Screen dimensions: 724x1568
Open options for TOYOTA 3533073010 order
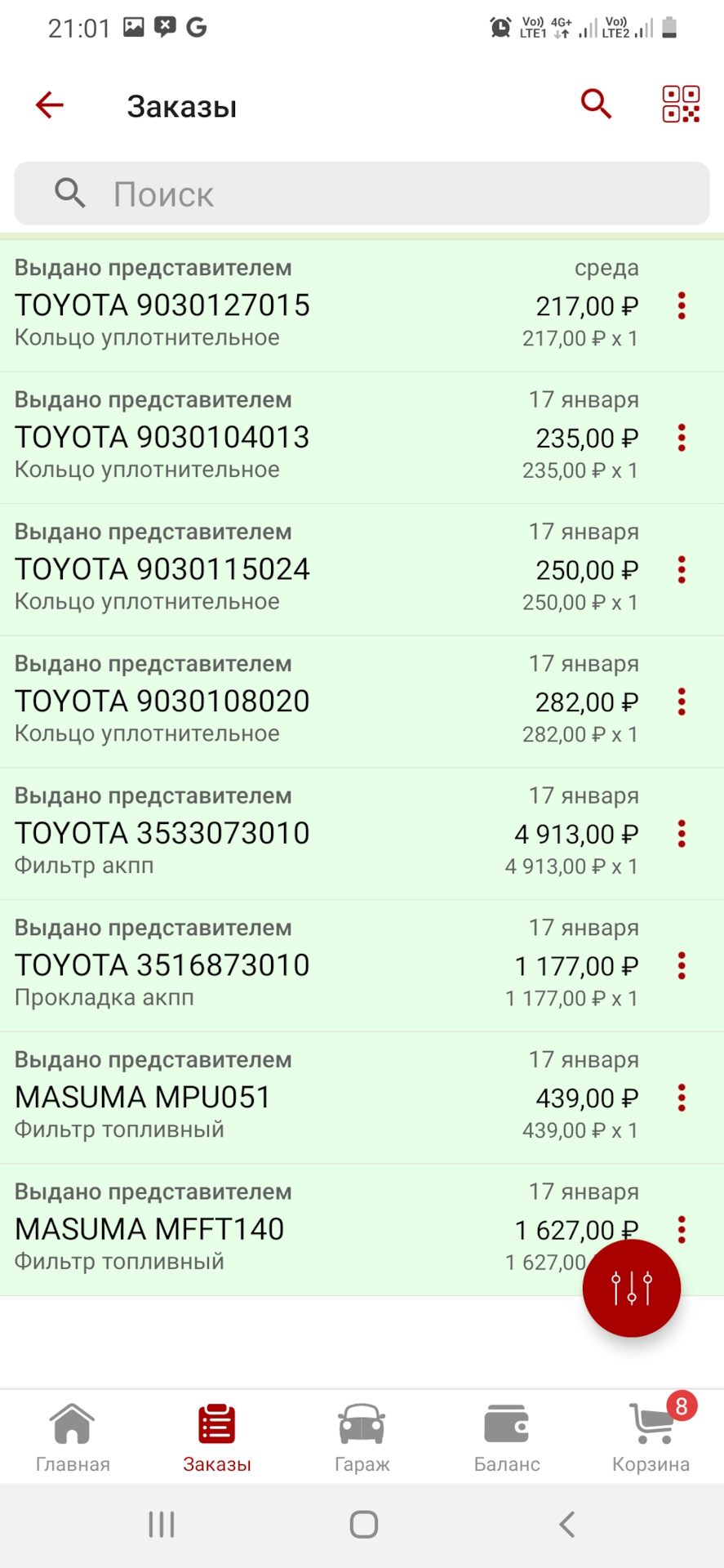click(x=682, y=834)
